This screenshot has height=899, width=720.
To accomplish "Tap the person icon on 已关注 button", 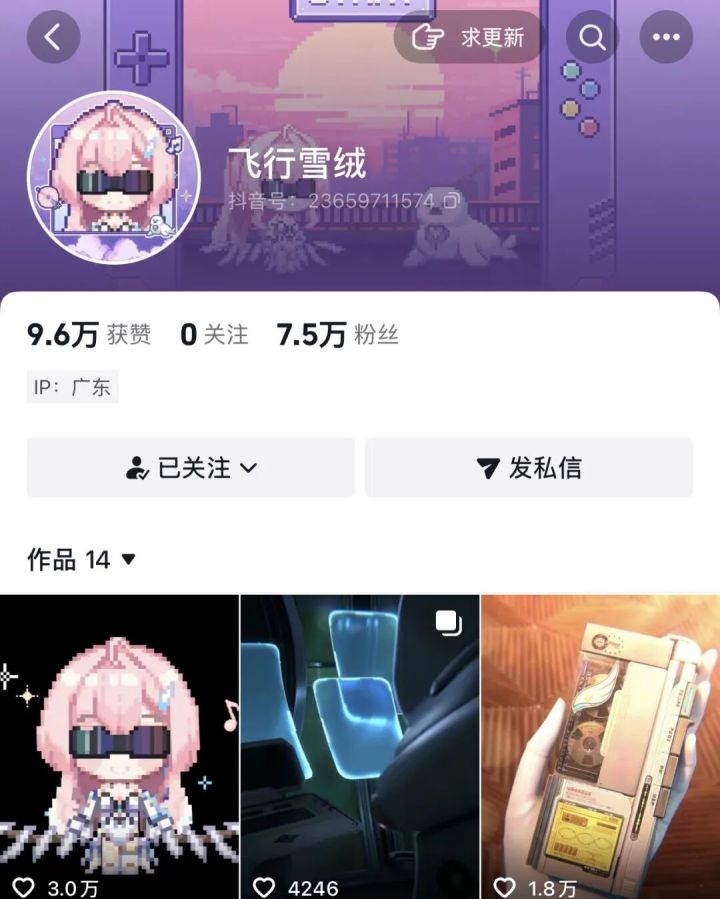I will 136,468.
